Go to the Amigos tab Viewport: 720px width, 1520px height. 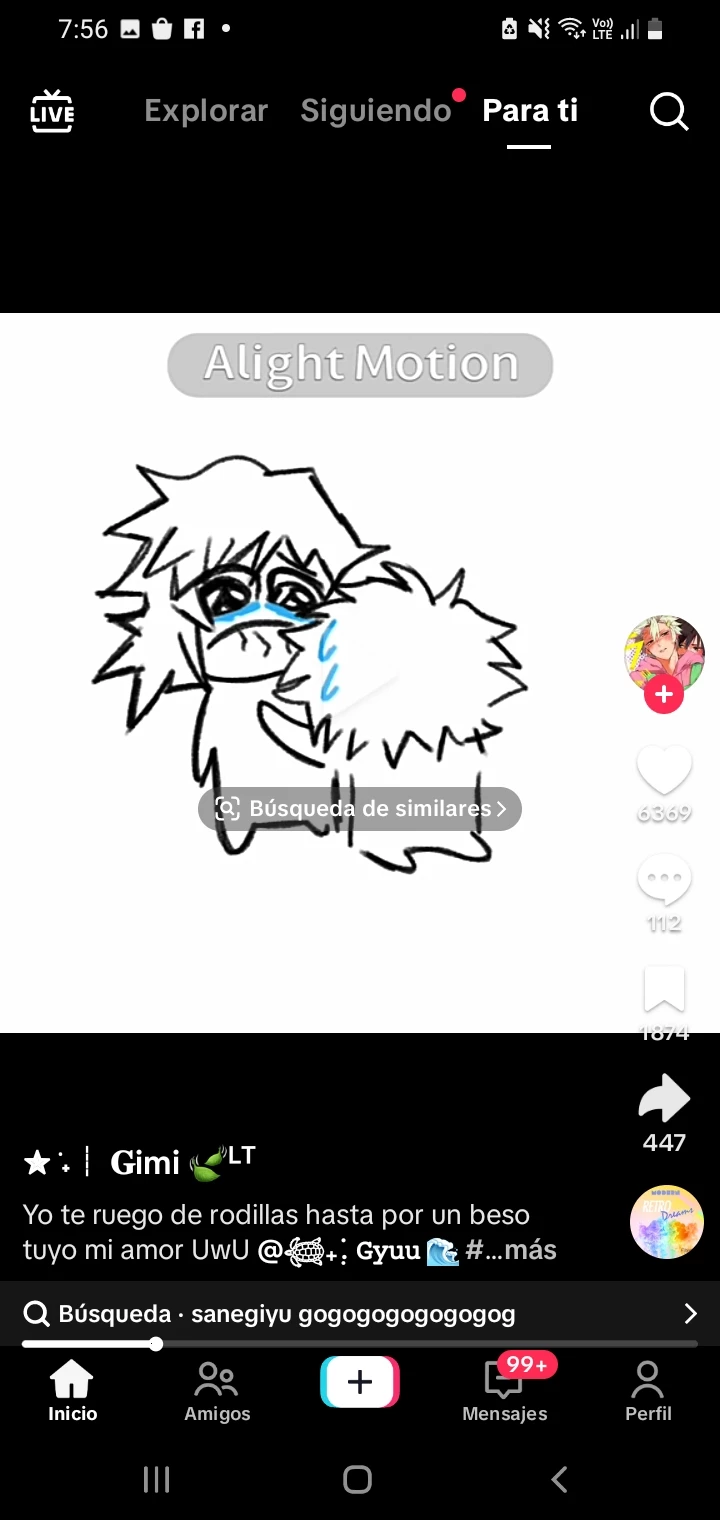coord(217,1391)
